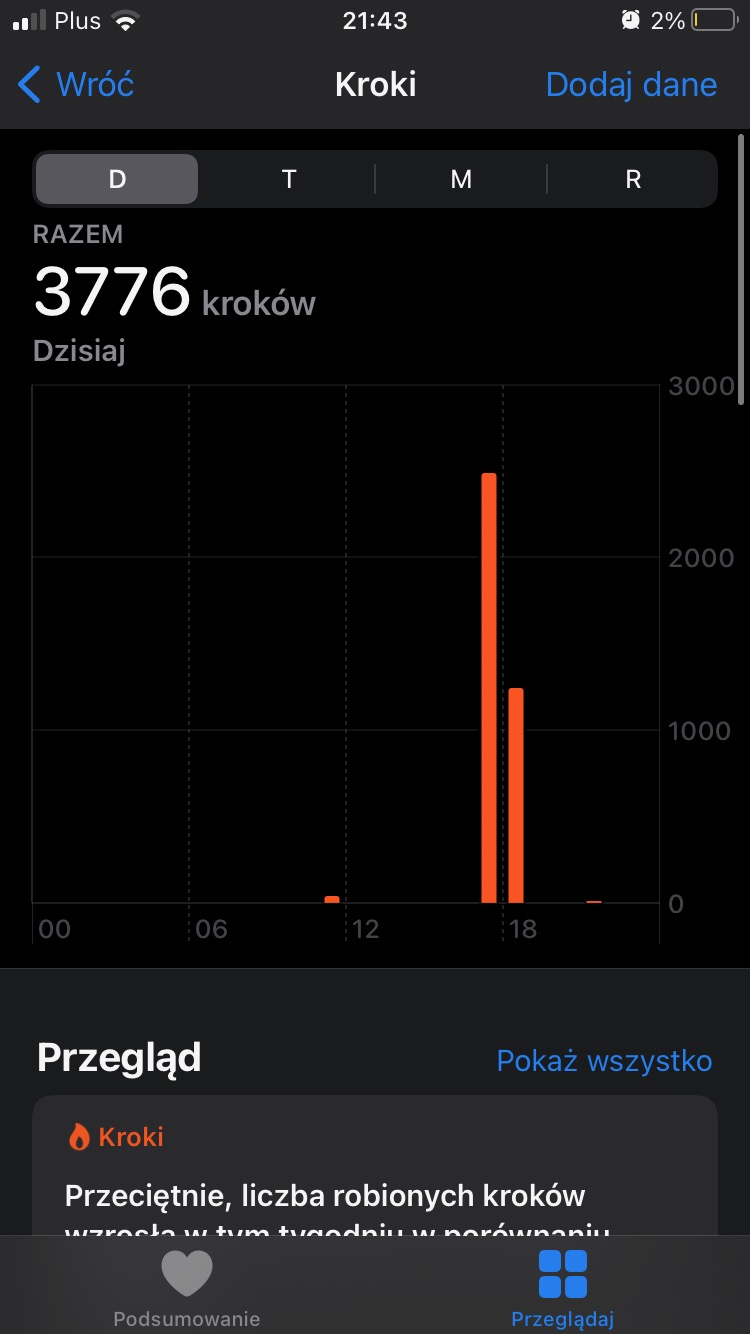
Task: Switch to the Podsumowanie tab
Action: coord(187,1288)
